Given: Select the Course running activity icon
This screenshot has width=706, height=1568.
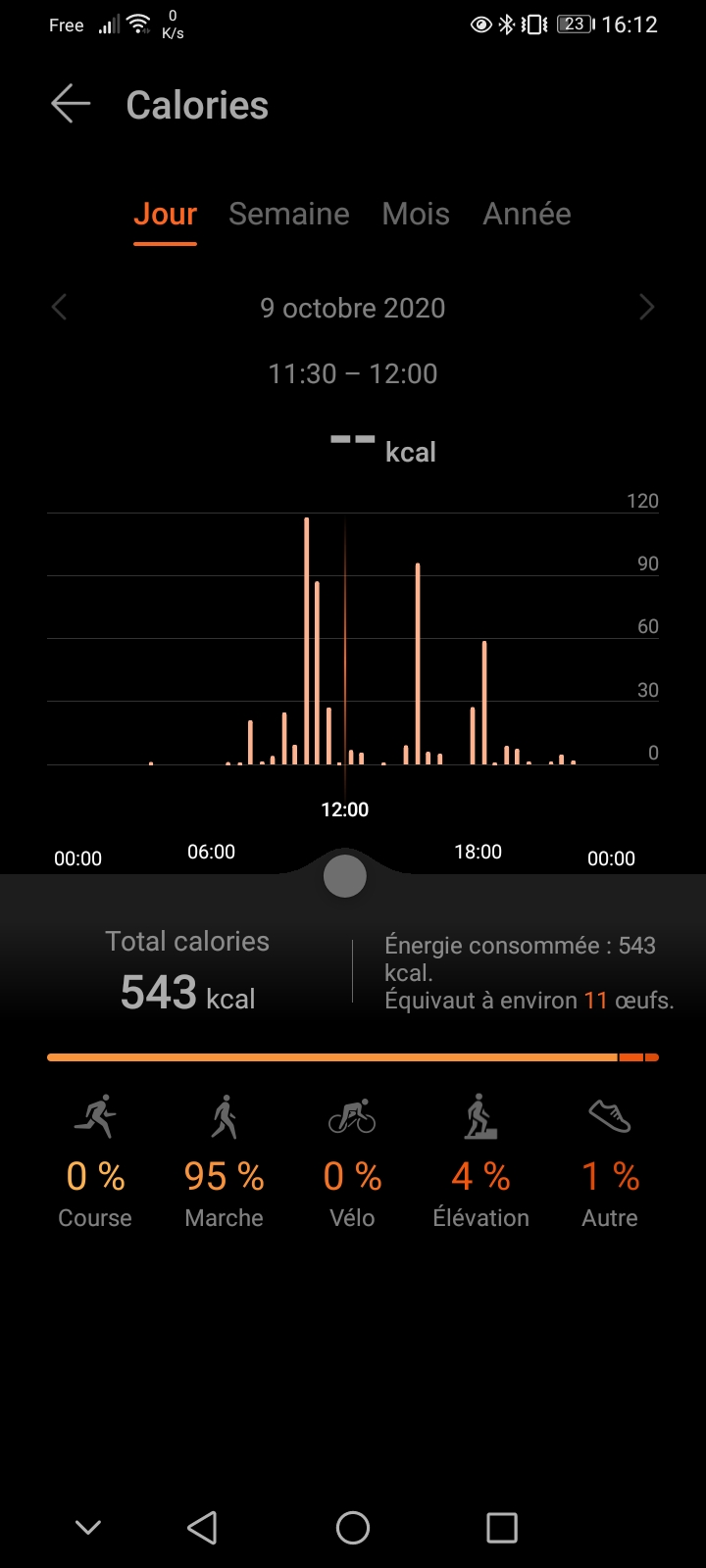Looking at the screenshot, I should [x=94, y=1115].
